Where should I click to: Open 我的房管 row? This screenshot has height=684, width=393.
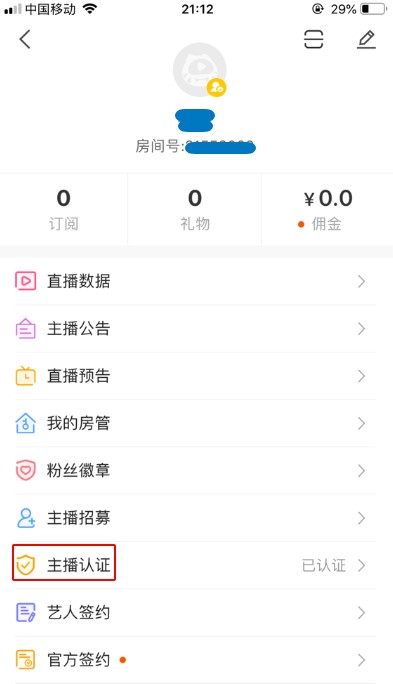click(x=196, y=423)
